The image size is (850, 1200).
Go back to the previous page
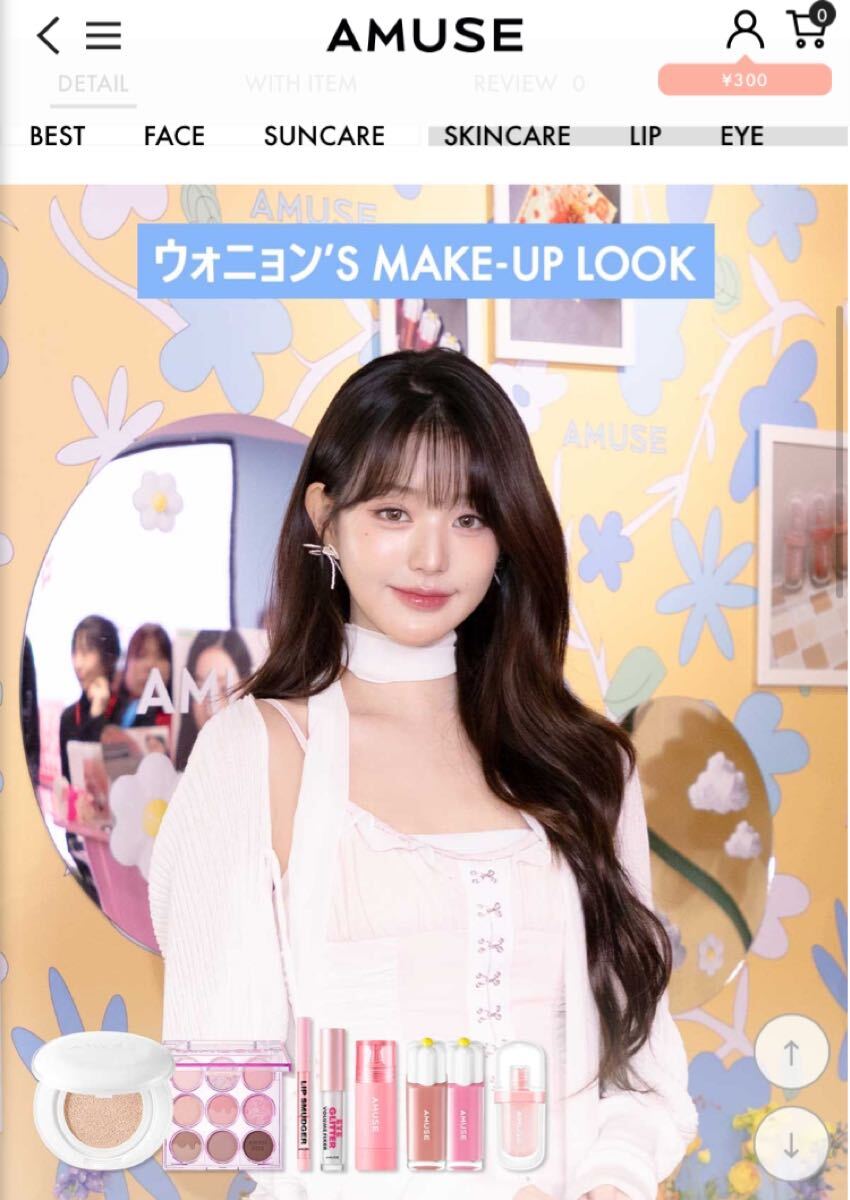(x=48, y=36)
